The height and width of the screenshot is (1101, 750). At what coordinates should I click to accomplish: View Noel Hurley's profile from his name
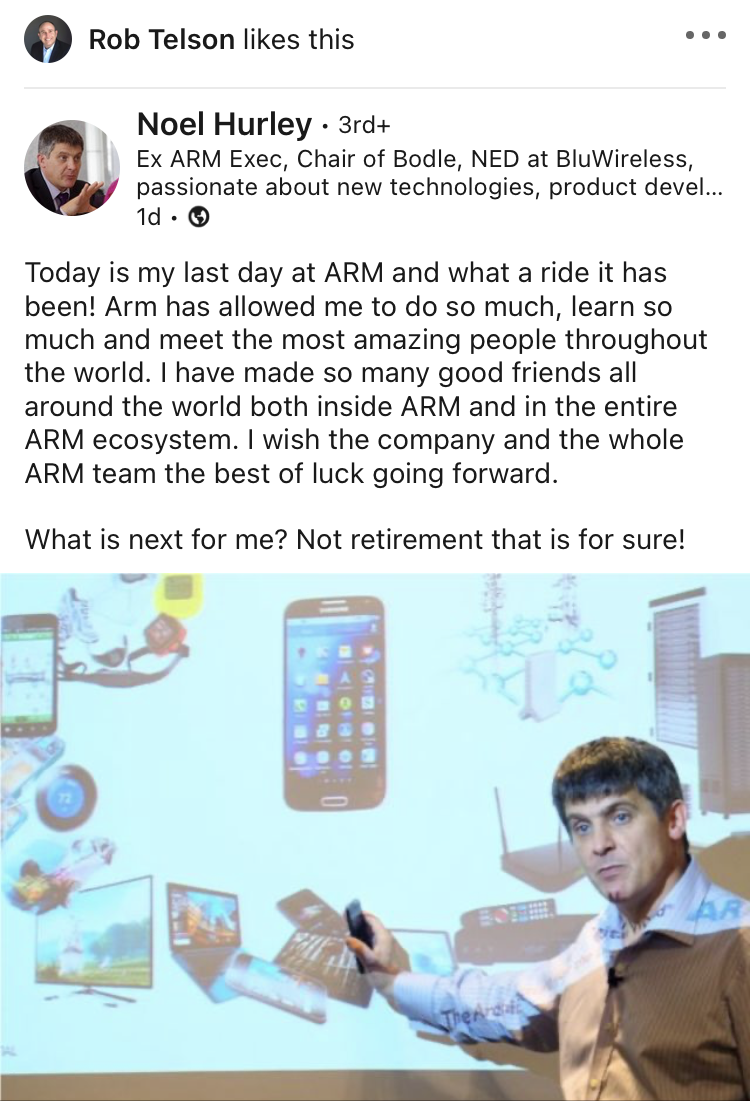tap(224, 124)
